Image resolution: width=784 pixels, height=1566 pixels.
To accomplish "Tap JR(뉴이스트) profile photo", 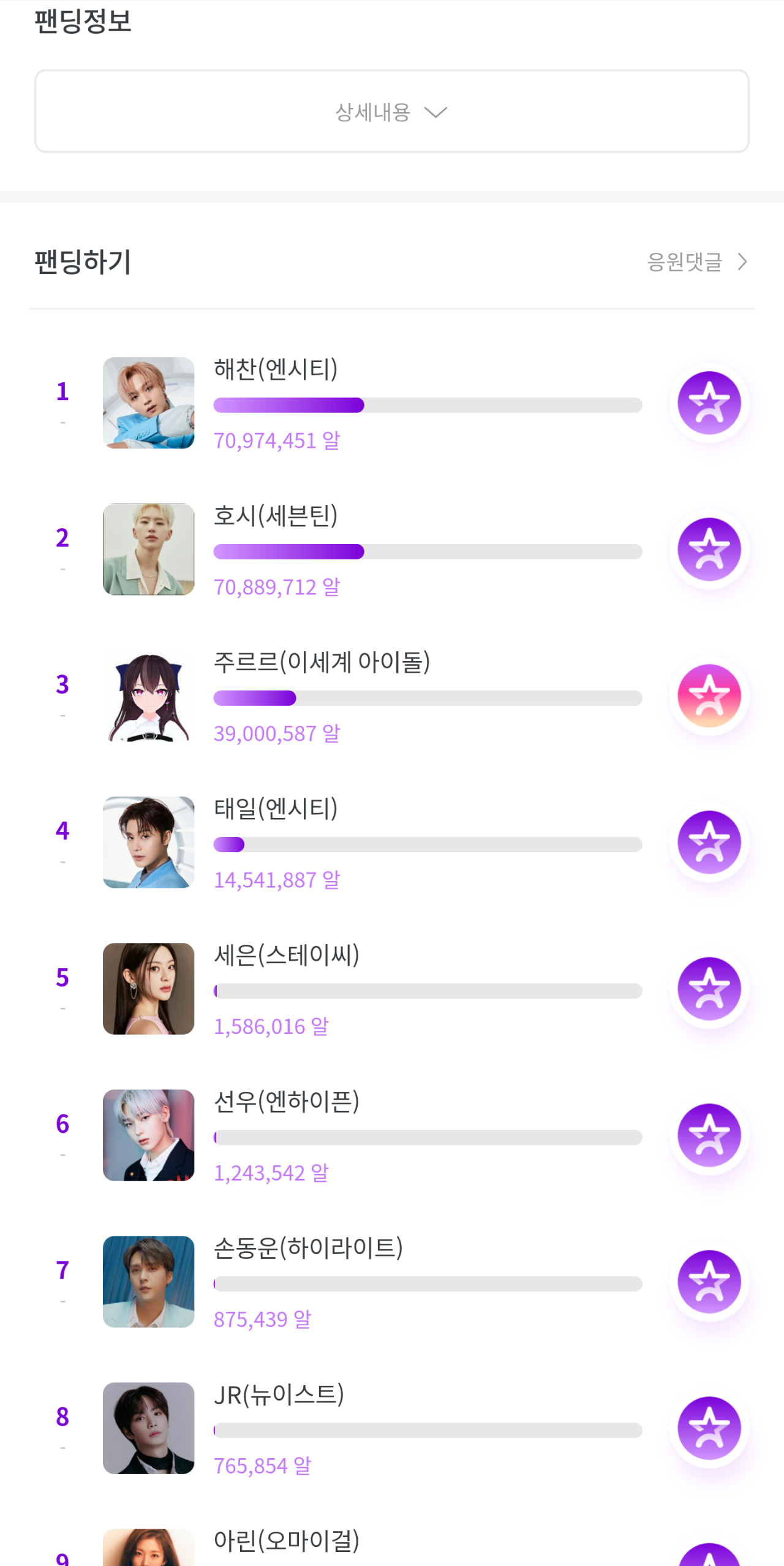I will 149,1428.
